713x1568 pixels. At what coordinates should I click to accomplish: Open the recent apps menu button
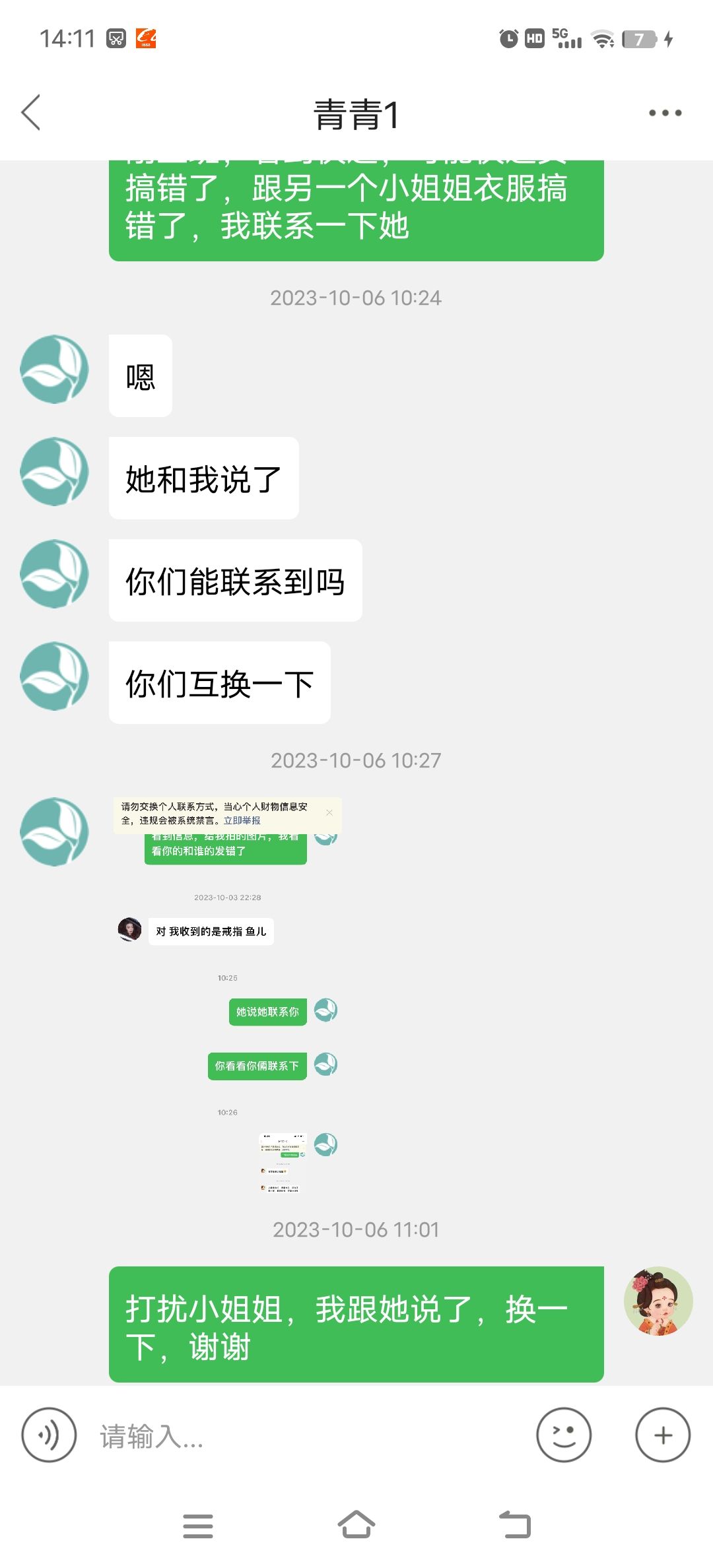(198, 1526)
